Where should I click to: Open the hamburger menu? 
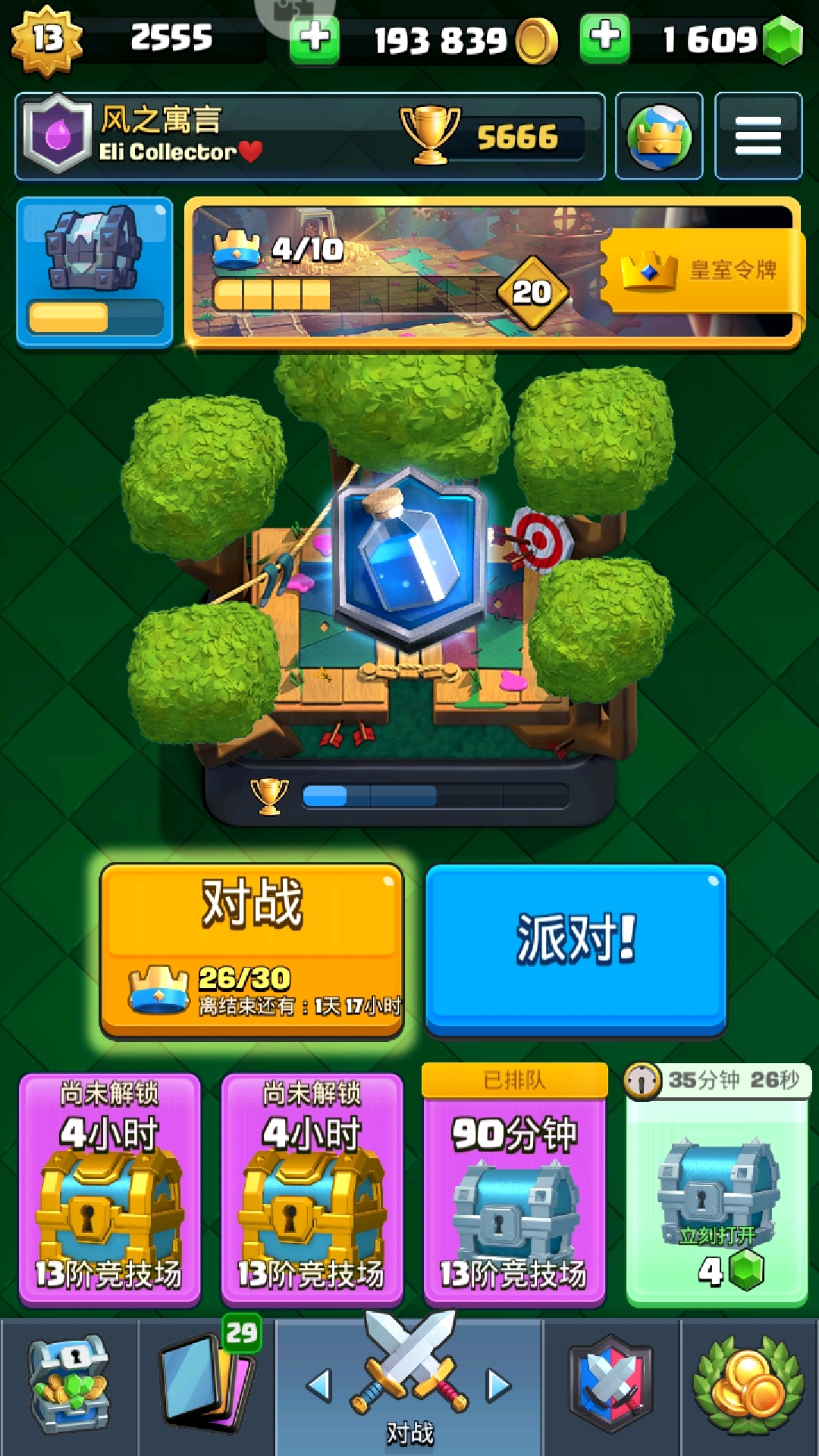tap(758, 136)
